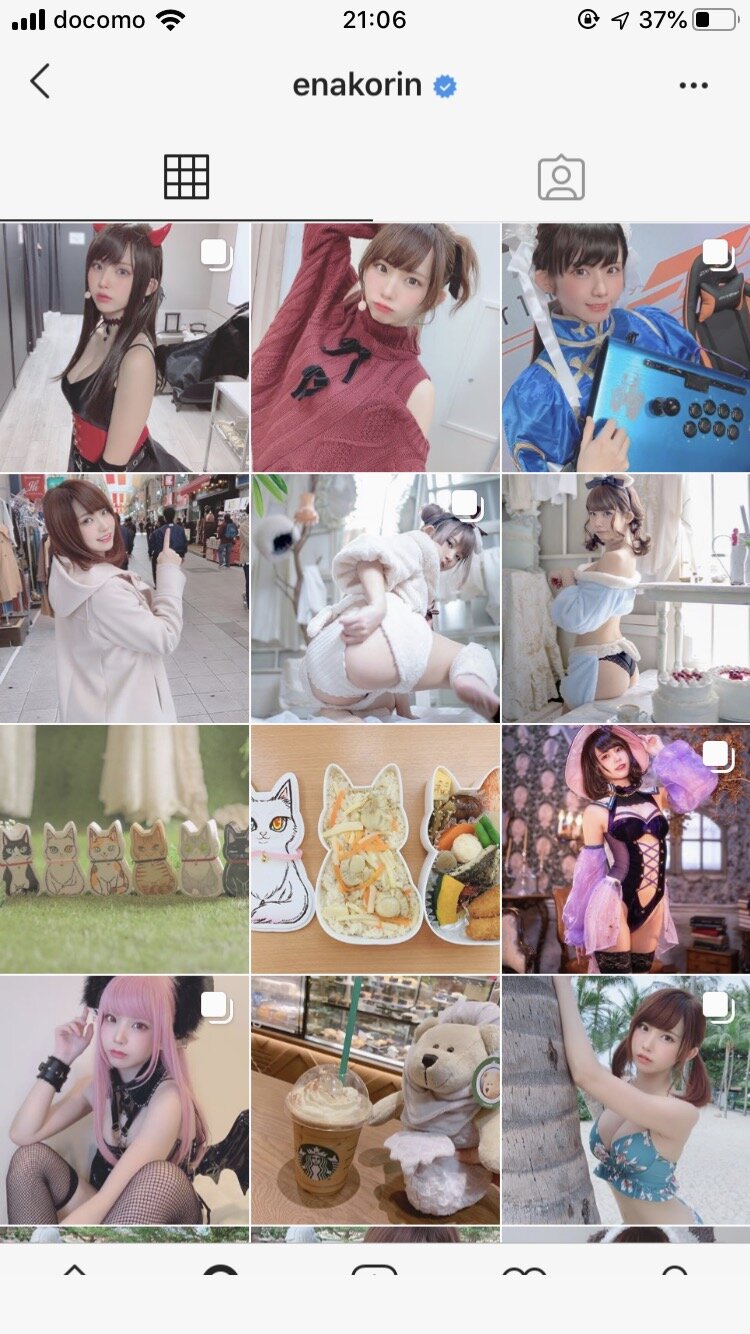Go back using the arrow
Screen dimensions: 750x1334
tap(40, 82)
